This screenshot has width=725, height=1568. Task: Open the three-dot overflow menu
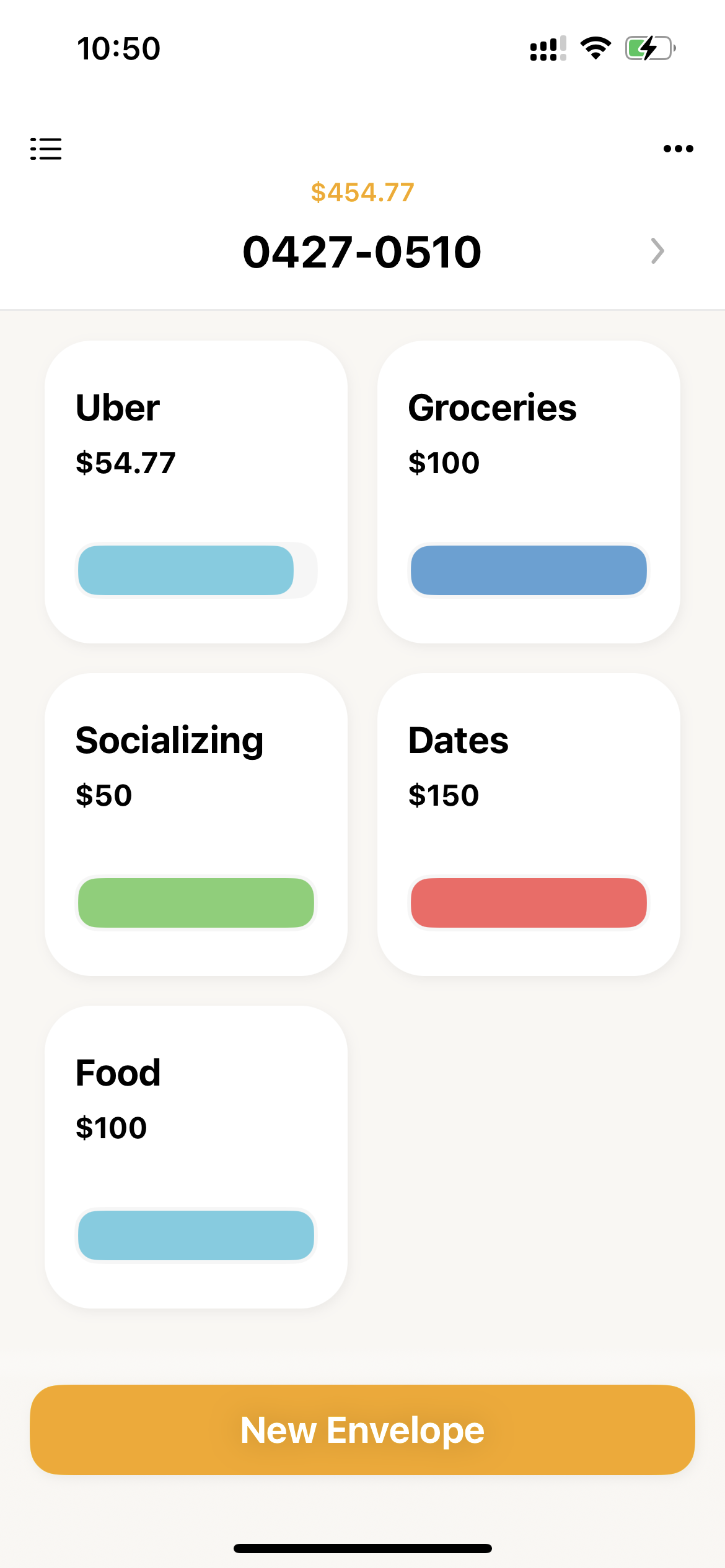[678, 149]
